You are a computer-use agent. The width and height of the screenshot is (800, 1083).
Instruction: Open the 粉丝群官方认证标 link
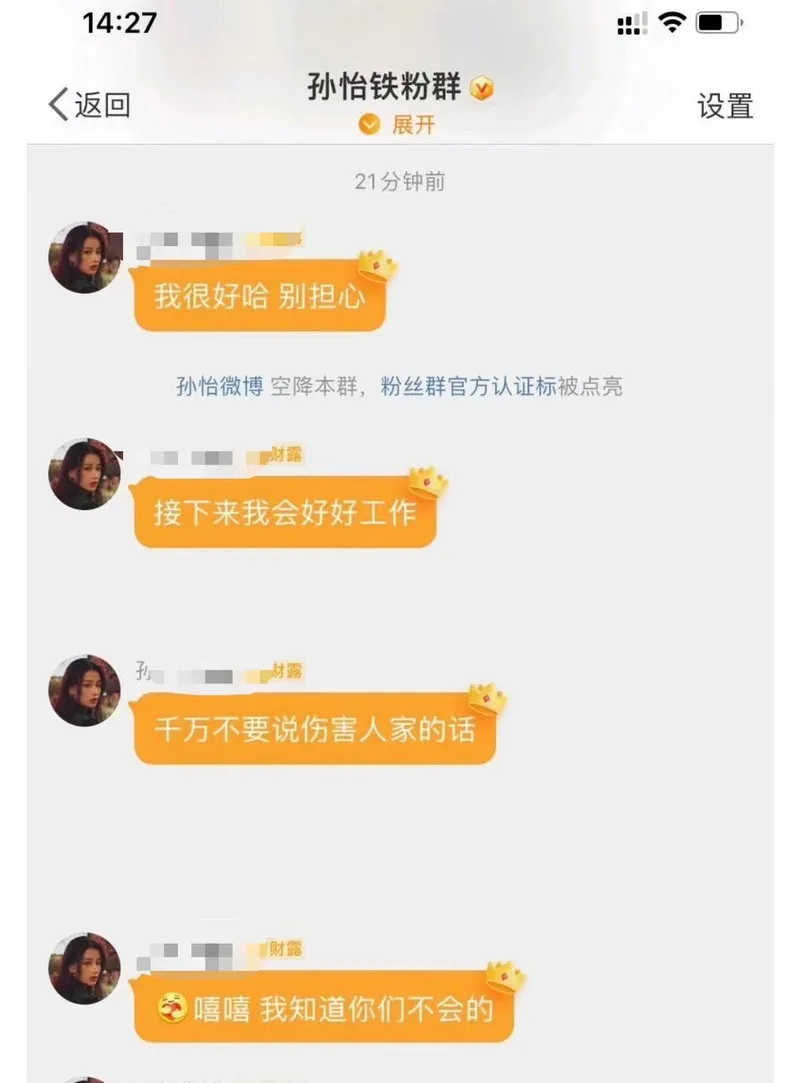pos(467,387)
